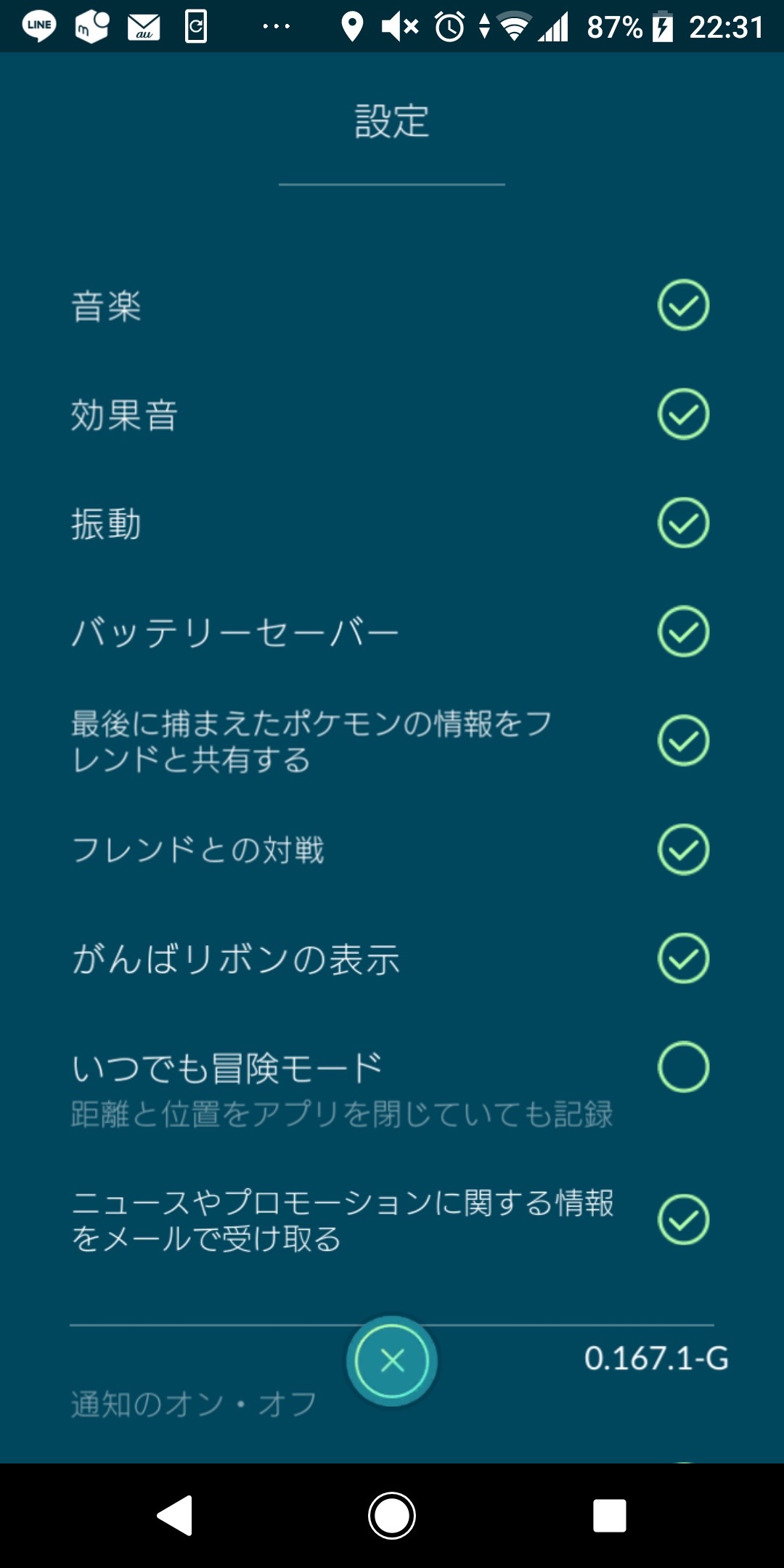Uncheck 最後に捕まえたポケモンの情報をフレンドと共有する

pyautogui.click(x=683, y=740)
